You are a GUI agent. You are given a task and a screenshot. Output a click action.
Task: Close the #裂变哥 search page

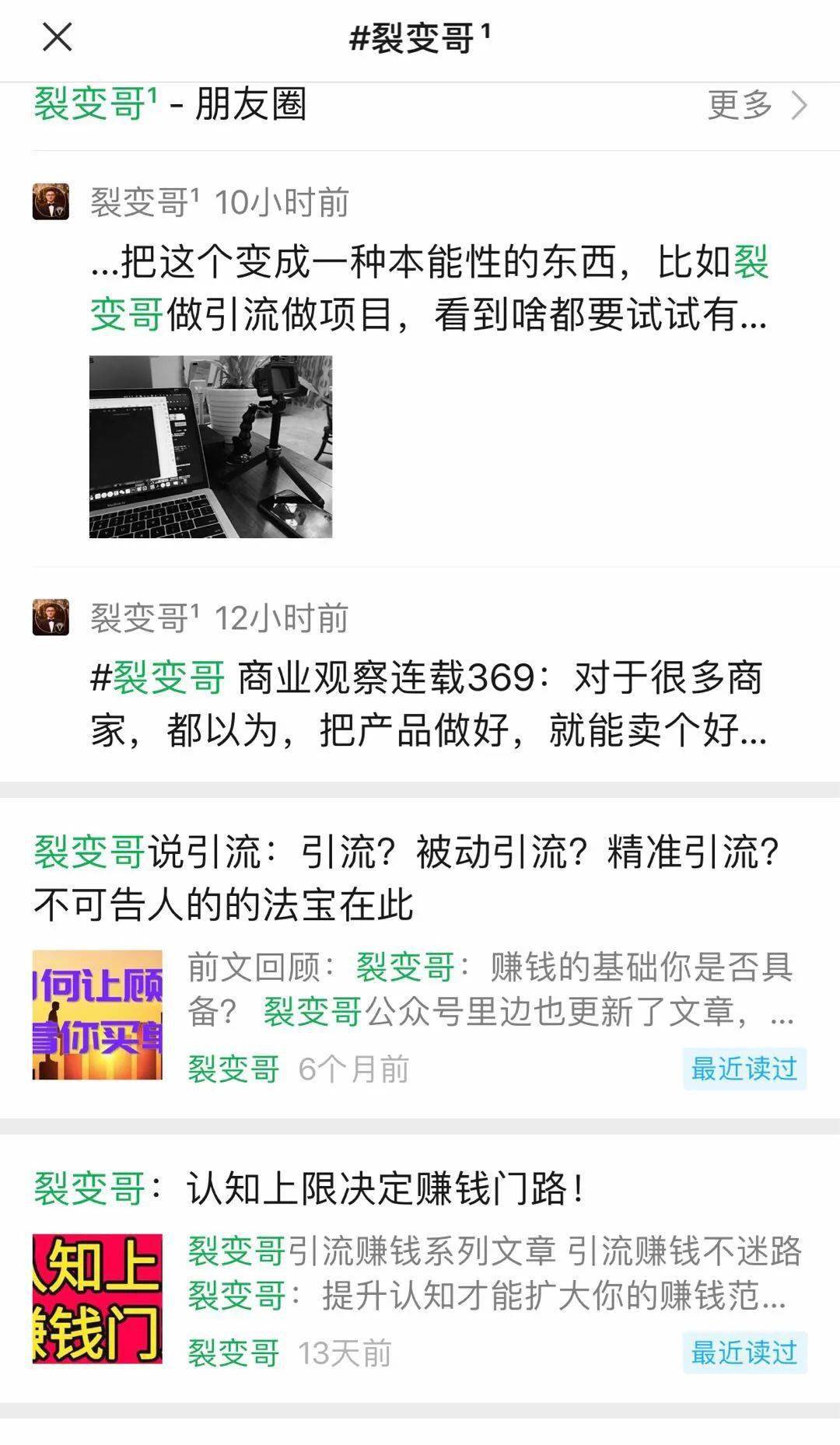[x=57, y=37]
